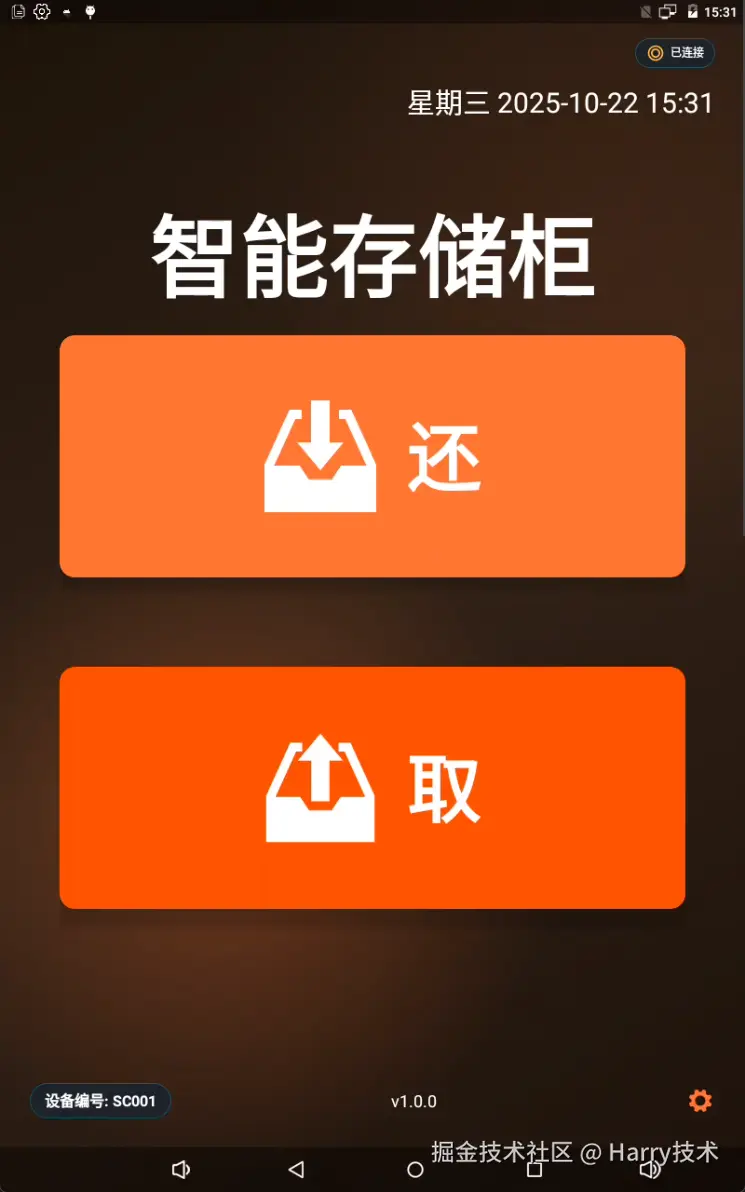
Task: Open recent apps with the square navigation icon
Action: (533, 1168)
